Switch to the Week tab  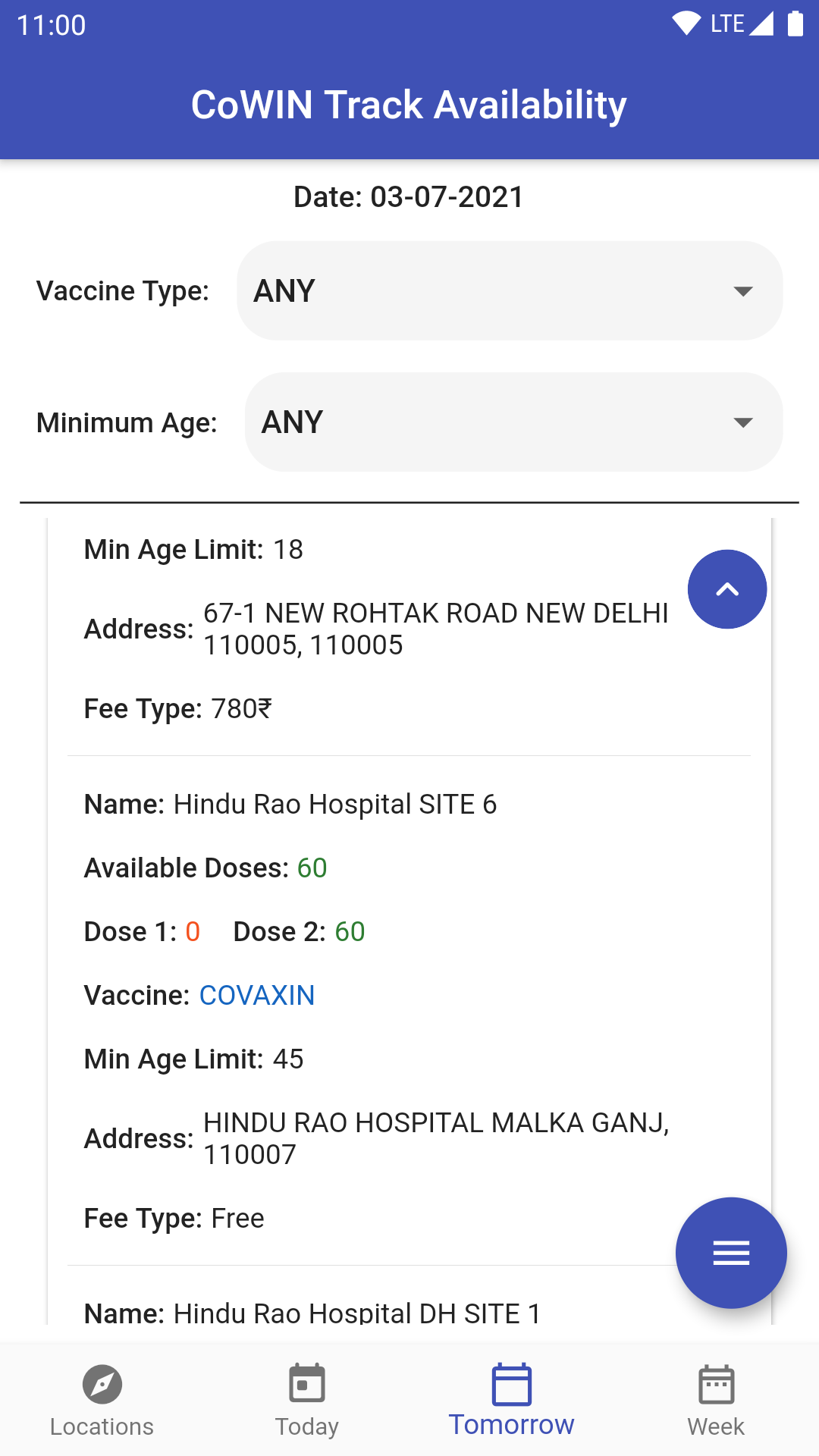click(x=717, y=1401)
